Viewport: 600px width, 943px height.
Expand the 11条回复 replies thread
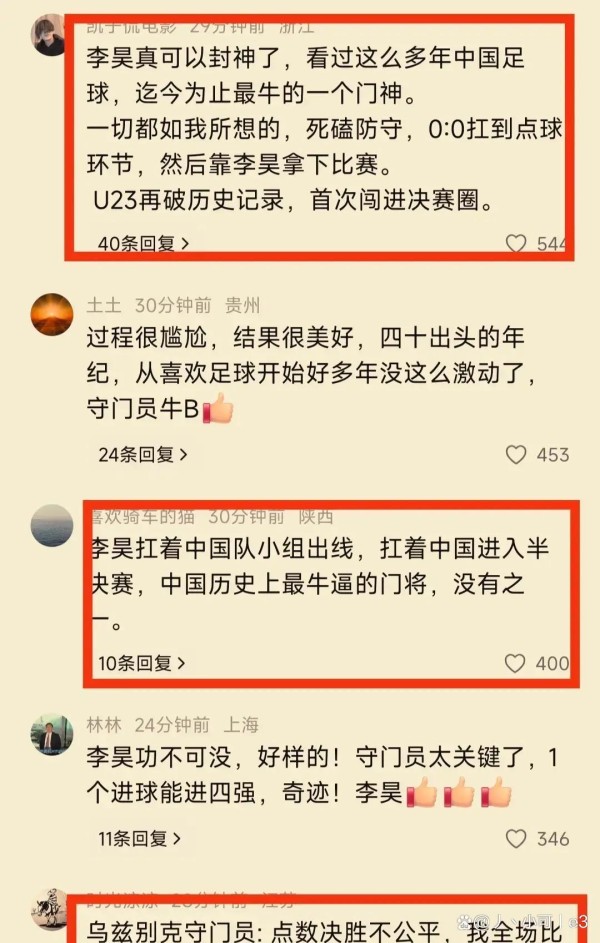pos(140,838)
